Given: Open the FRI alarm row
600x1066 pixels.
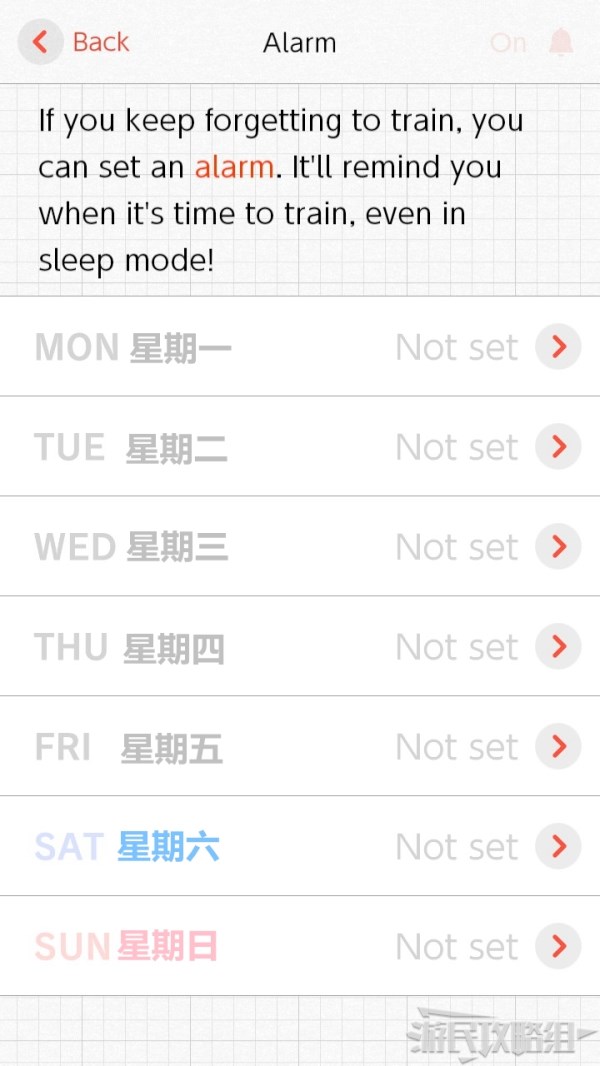Looking at the screenshot, I should point(300,746).
